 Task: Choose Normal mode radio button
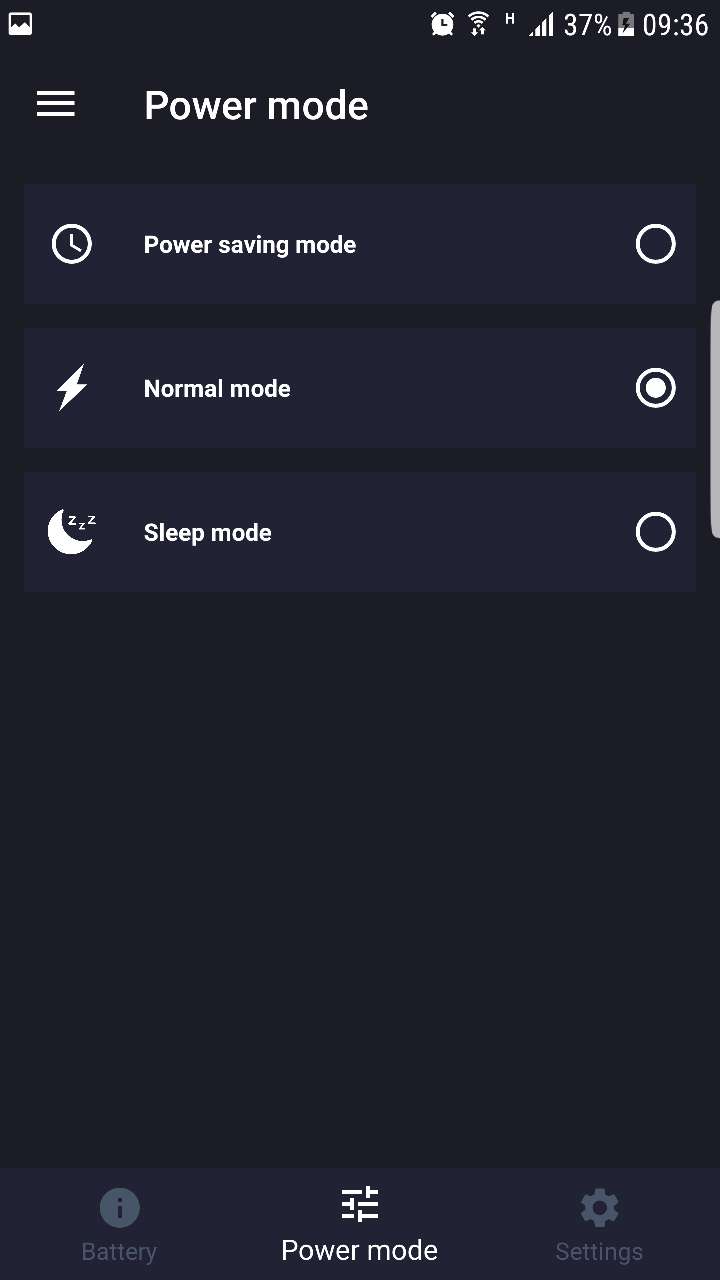click(655, 388)
